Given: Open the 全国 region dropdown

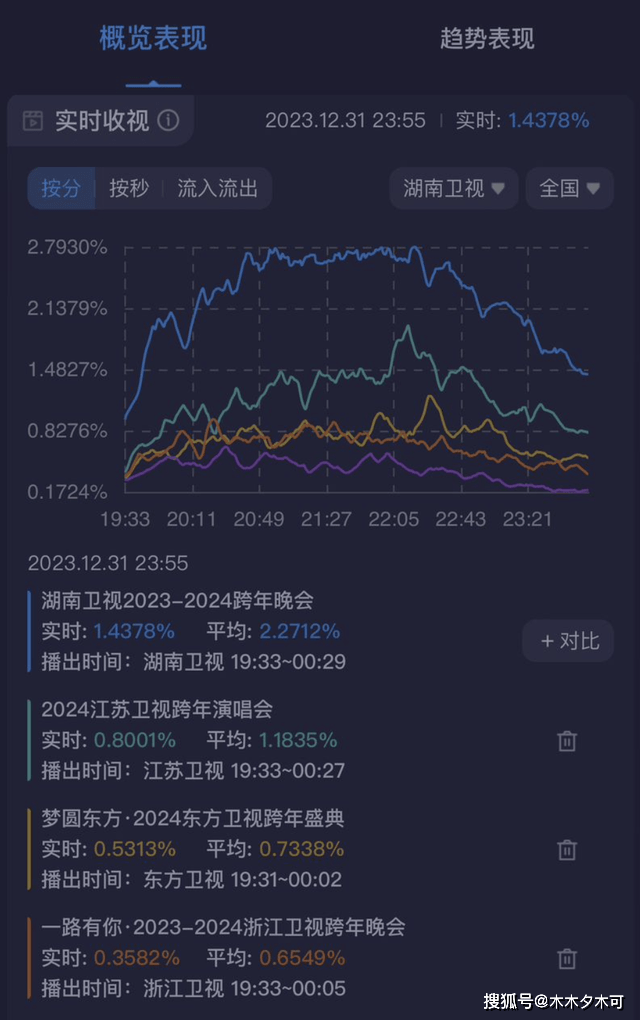Looking at the screenshot, I should (569, 188).
